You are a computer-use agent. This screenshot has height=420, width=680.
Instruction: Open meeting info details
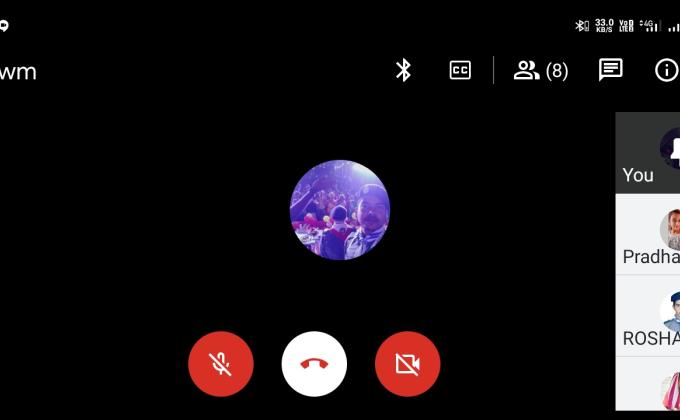pyautogui.click(x=666, y=70)
